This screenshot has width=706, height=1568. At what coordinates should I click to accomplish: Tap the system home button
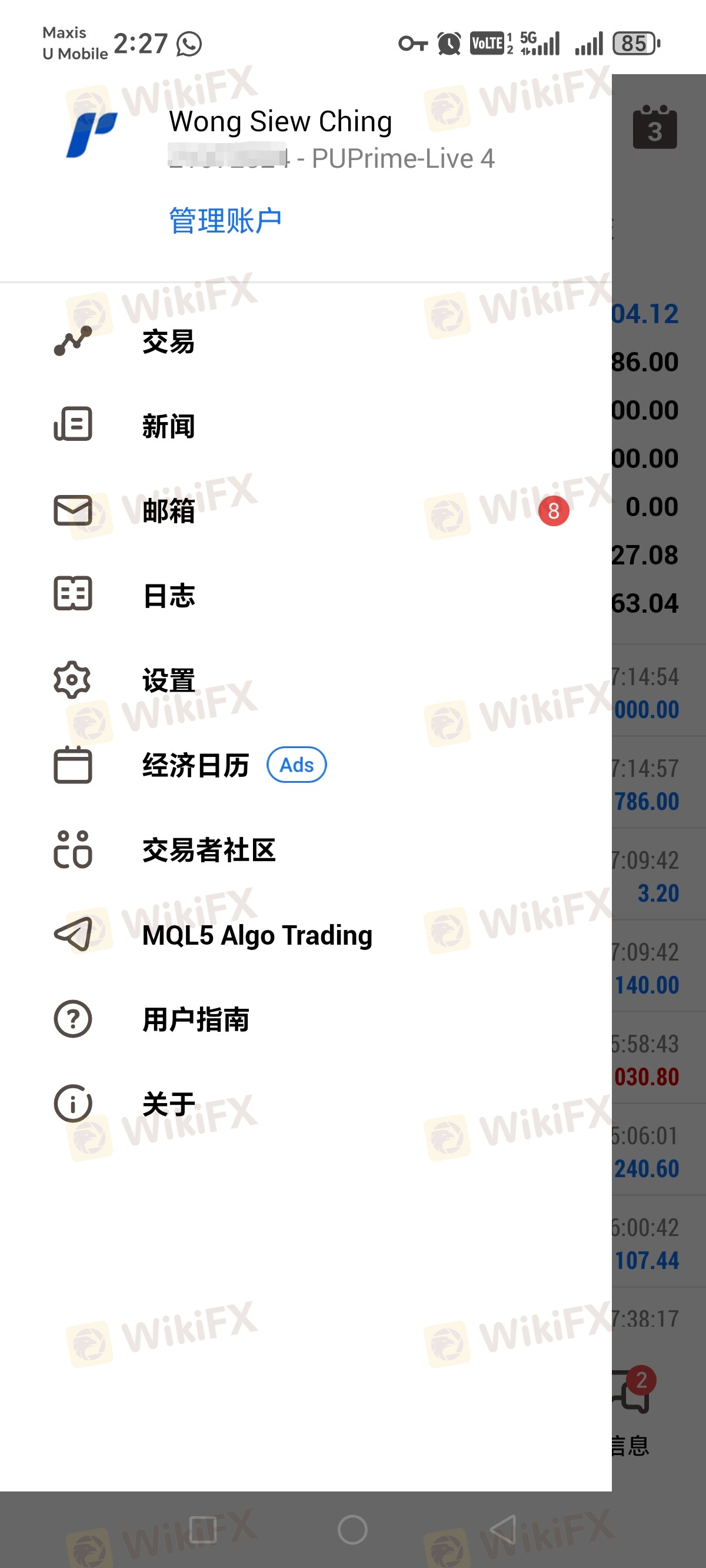(x=352, y=1530)
